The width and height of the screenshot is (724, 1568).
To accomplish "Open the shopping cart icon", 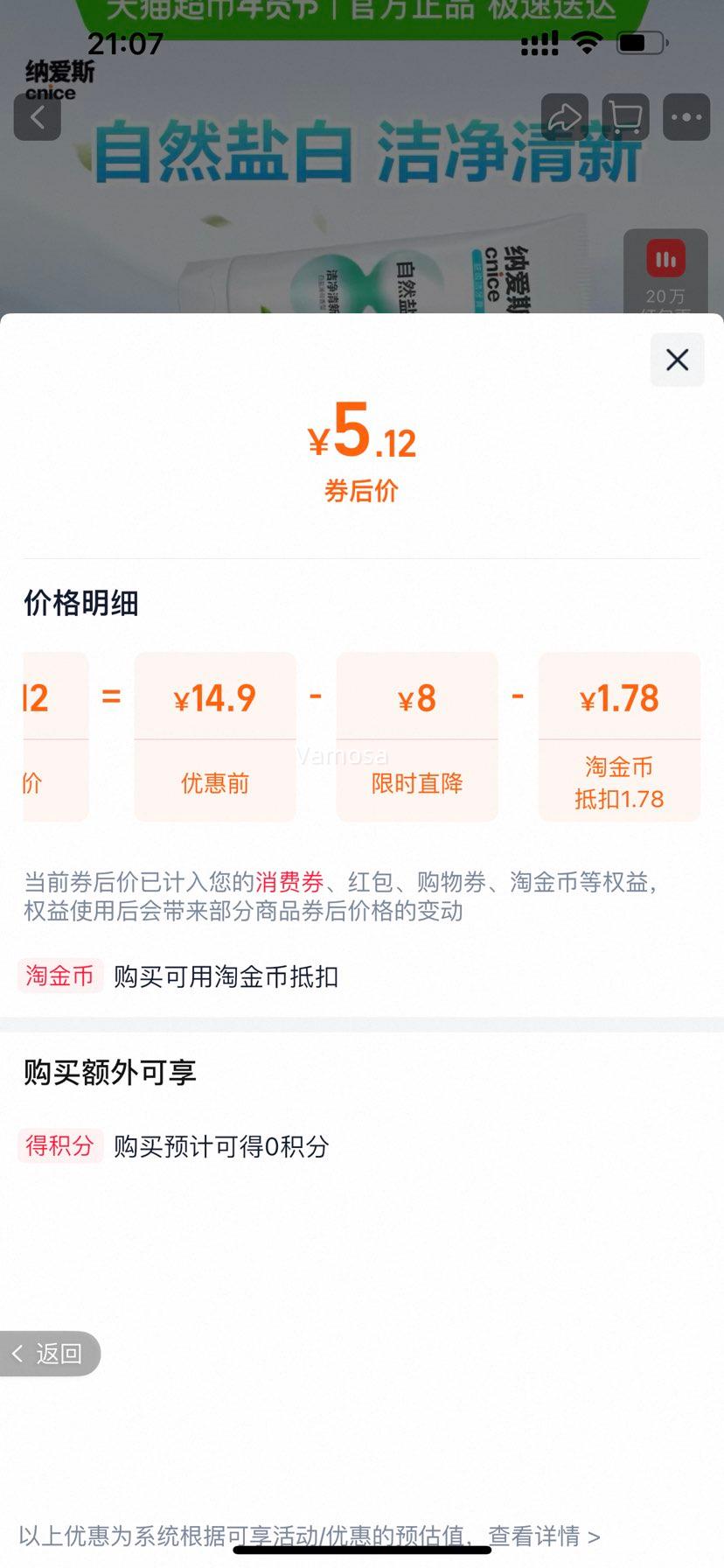I will tap(624, 116).
